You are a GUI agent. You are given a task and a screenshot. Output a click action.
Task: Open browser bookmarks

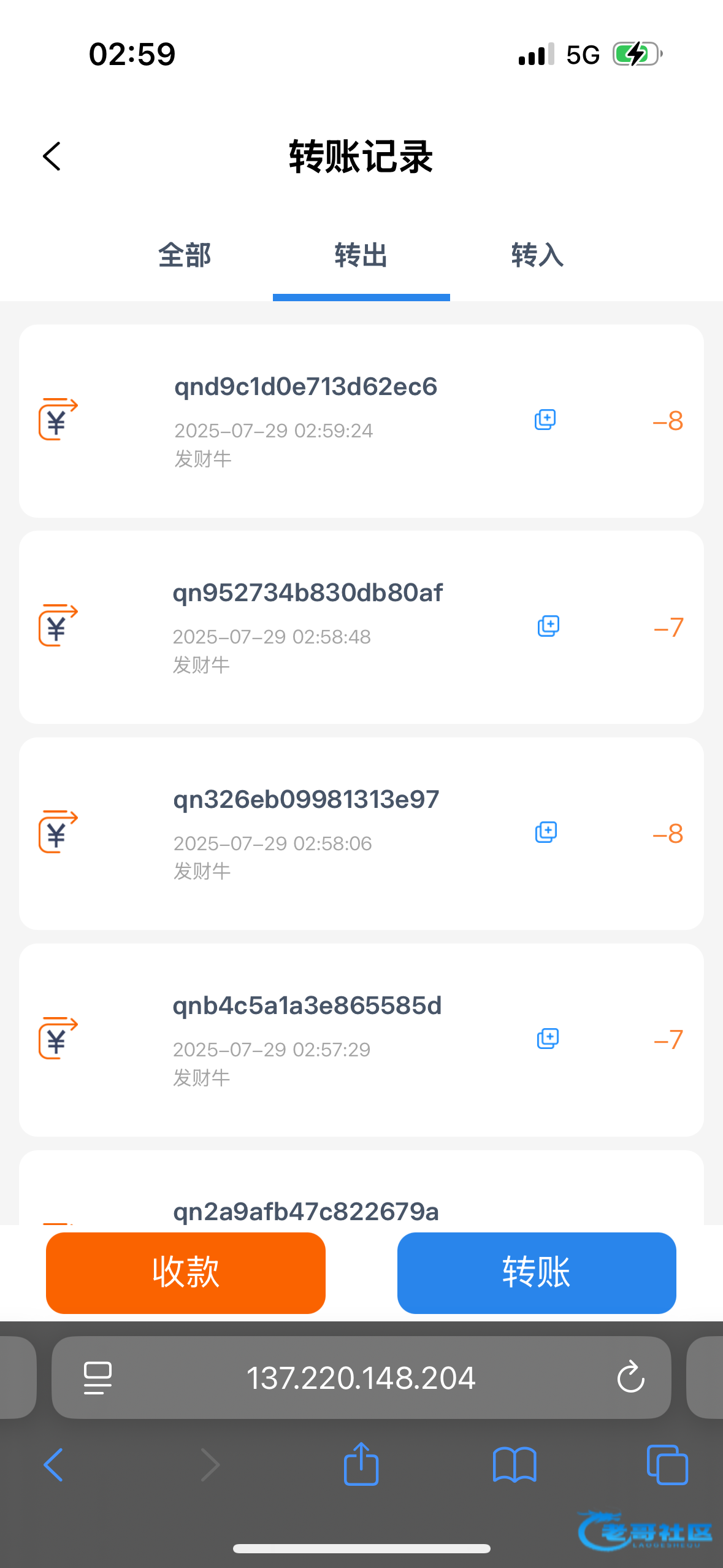(x=515, y=1465)
